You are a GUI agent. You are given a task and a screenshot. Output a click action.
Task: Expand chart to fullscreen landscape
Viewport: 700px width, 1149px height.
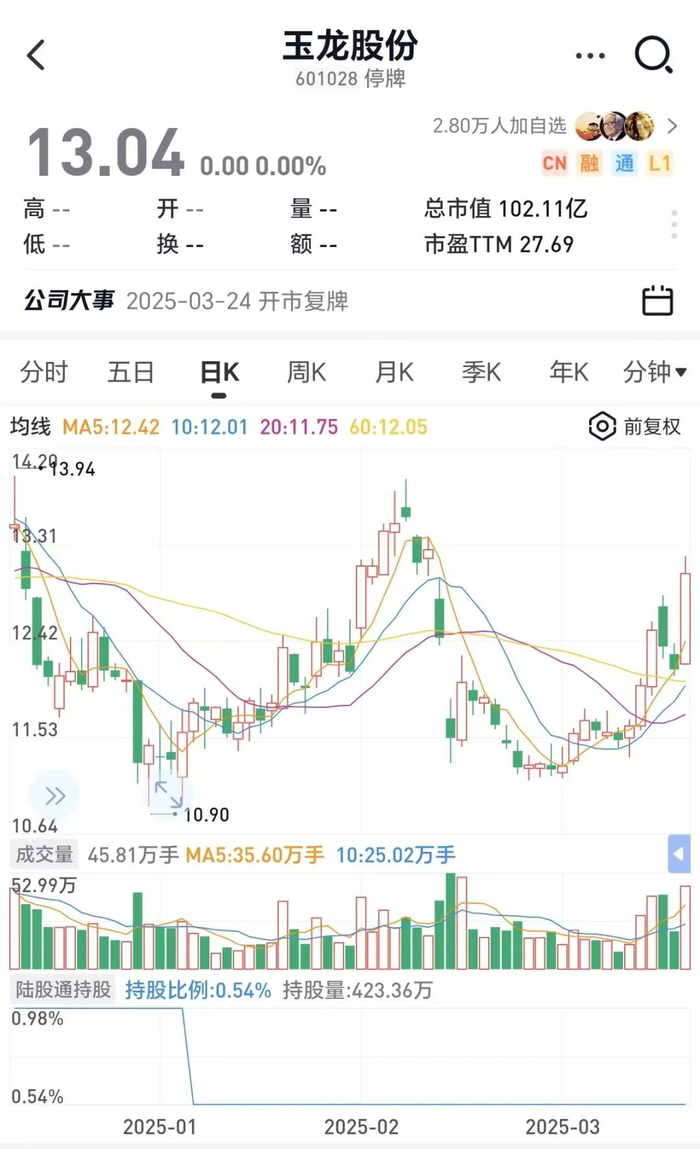coord(168,793)
